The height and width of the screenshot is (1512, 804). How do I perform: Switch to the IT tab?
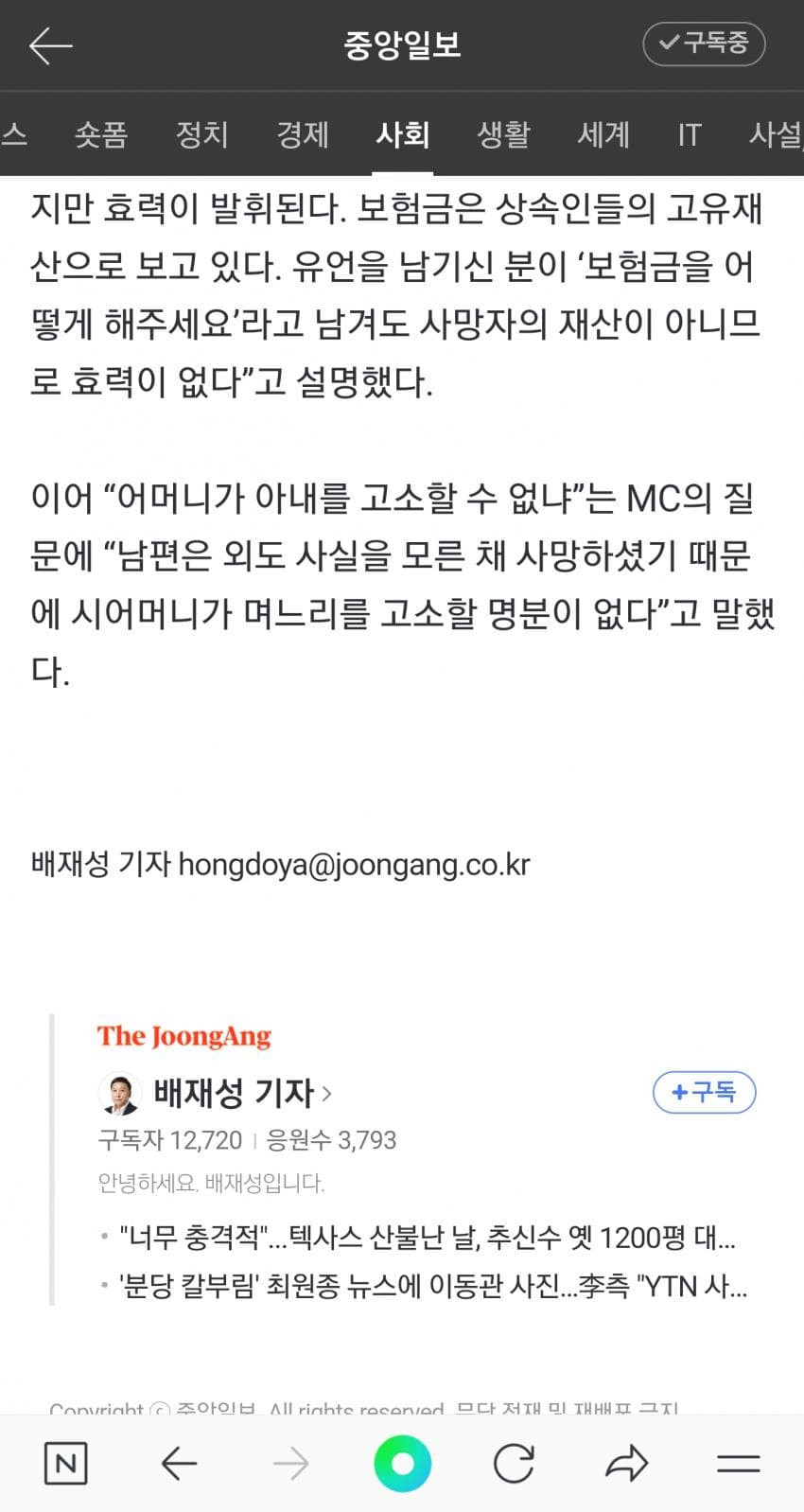click(689, 135)
